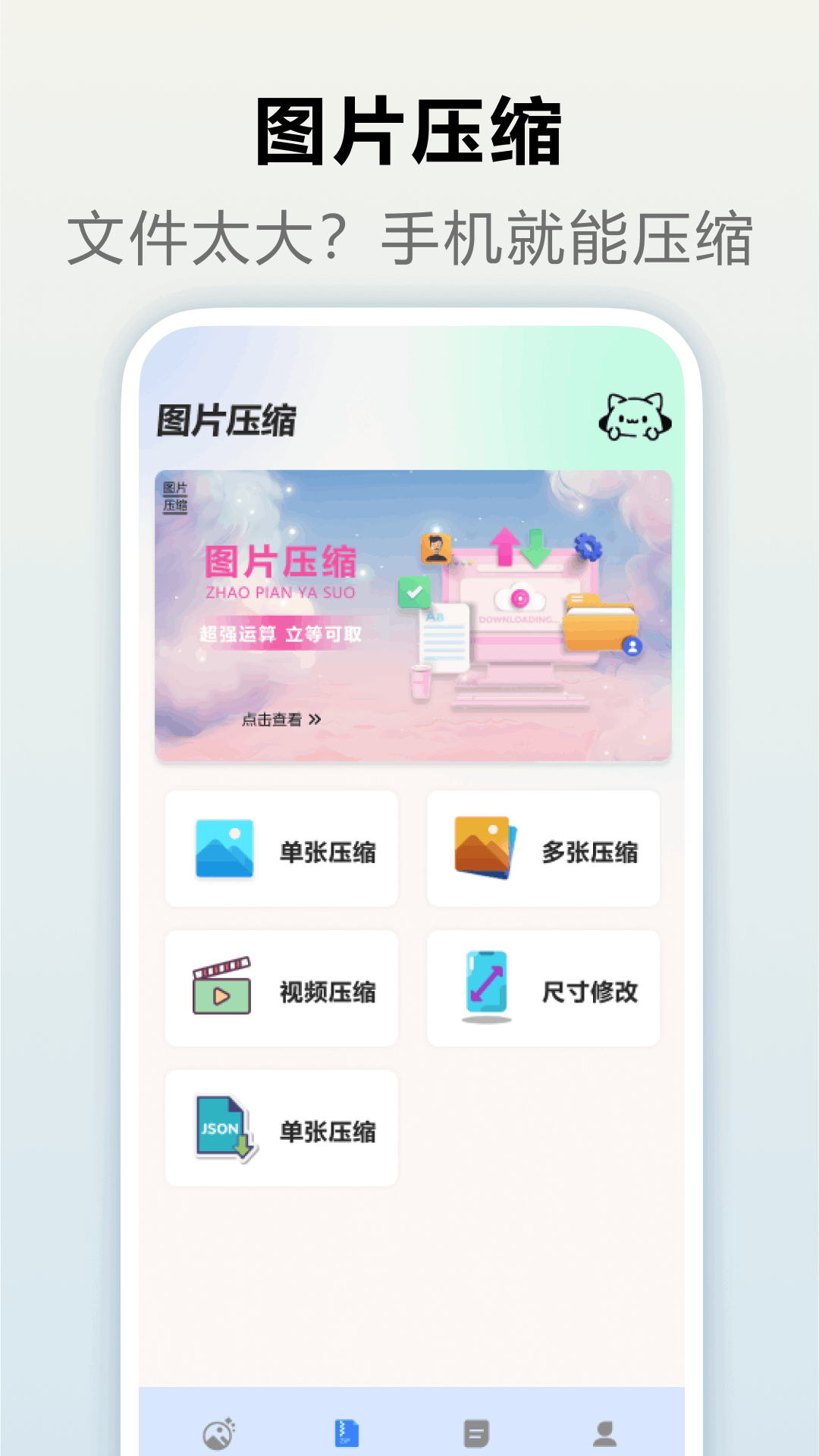Screen dimensions: 819x1456
Task: Select the blue picture icon for 单张压缩
Action: [222, 849]
